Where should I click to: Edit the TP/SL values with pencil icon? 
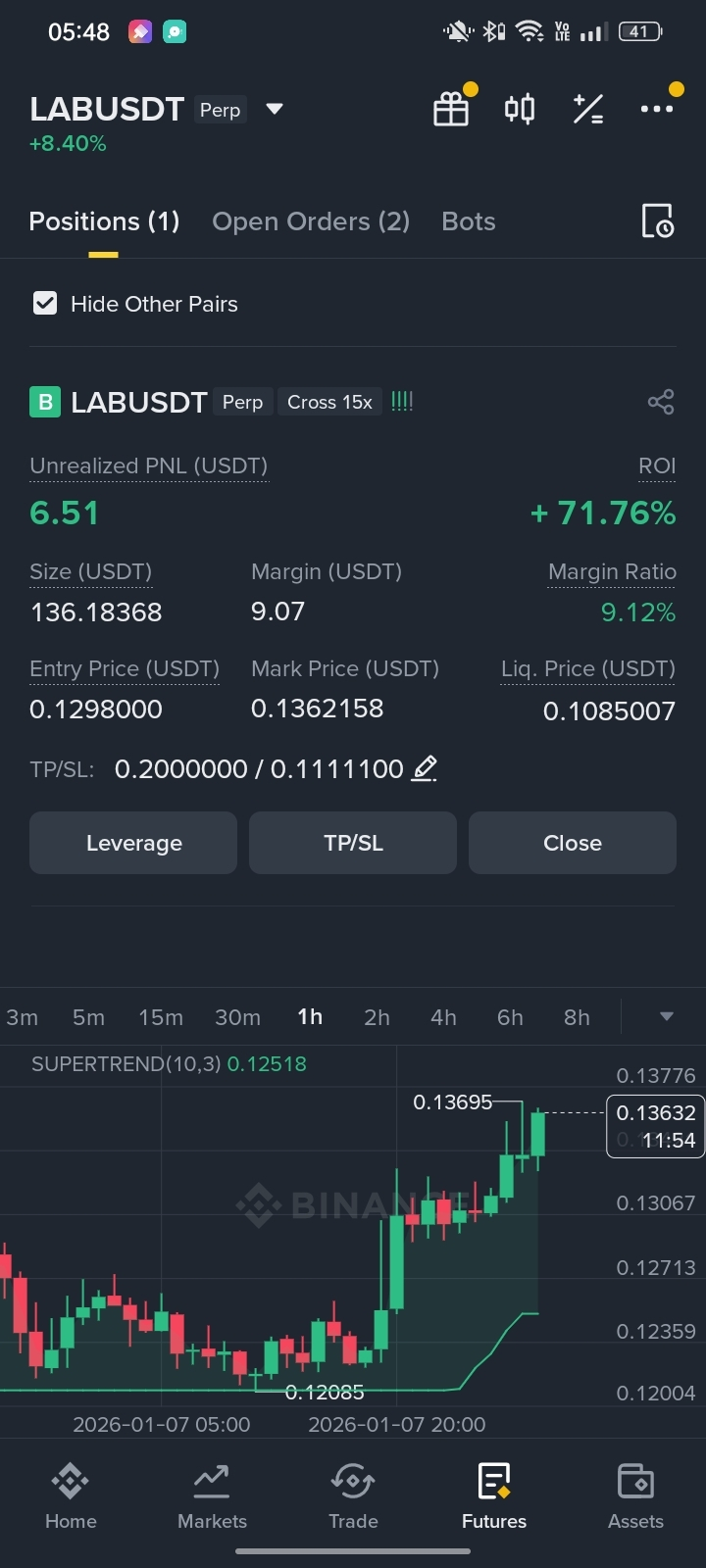(424, 769)
